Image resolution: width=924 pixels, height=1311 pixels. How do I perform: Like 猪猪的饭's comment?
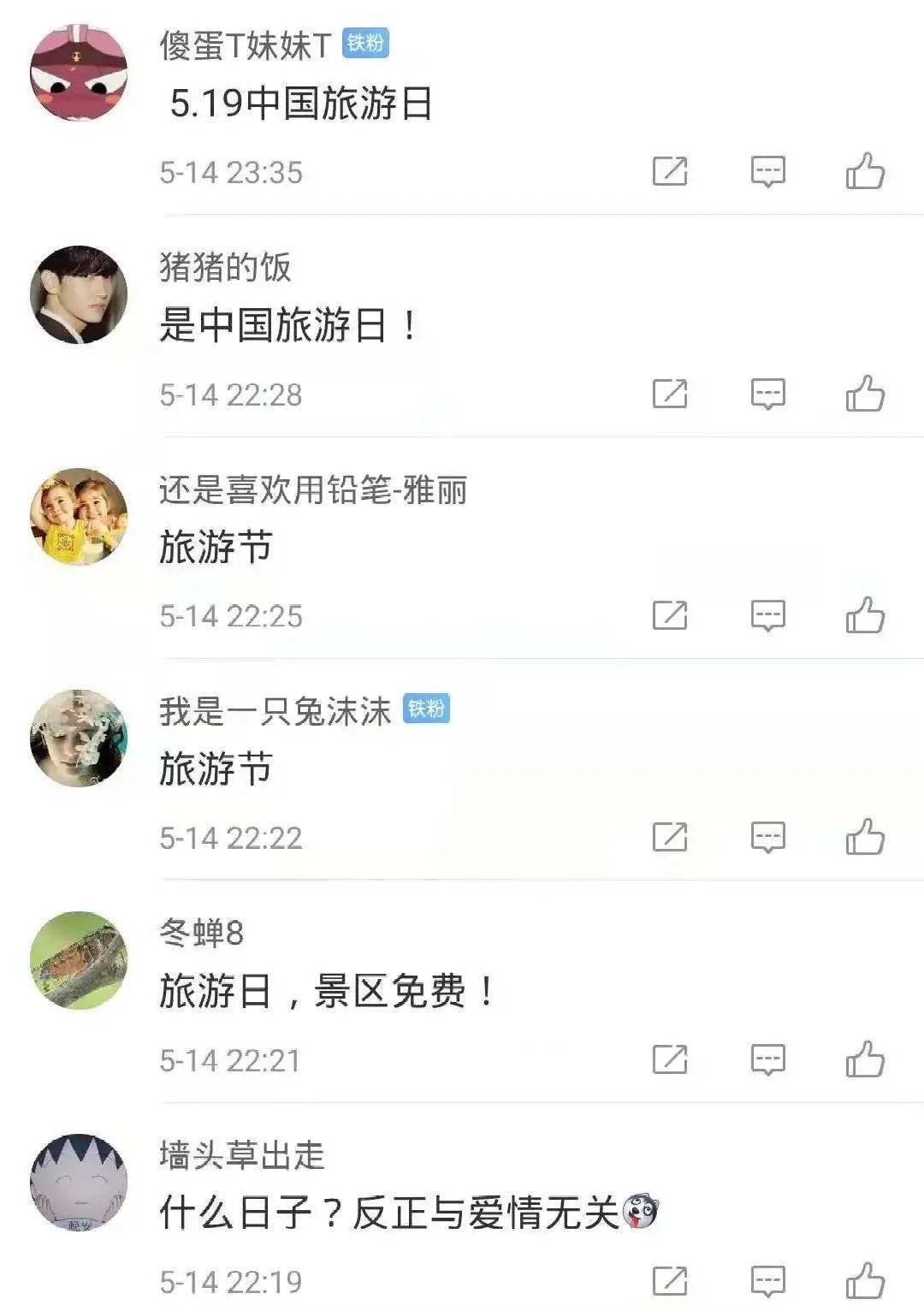(x=864, y=394)
